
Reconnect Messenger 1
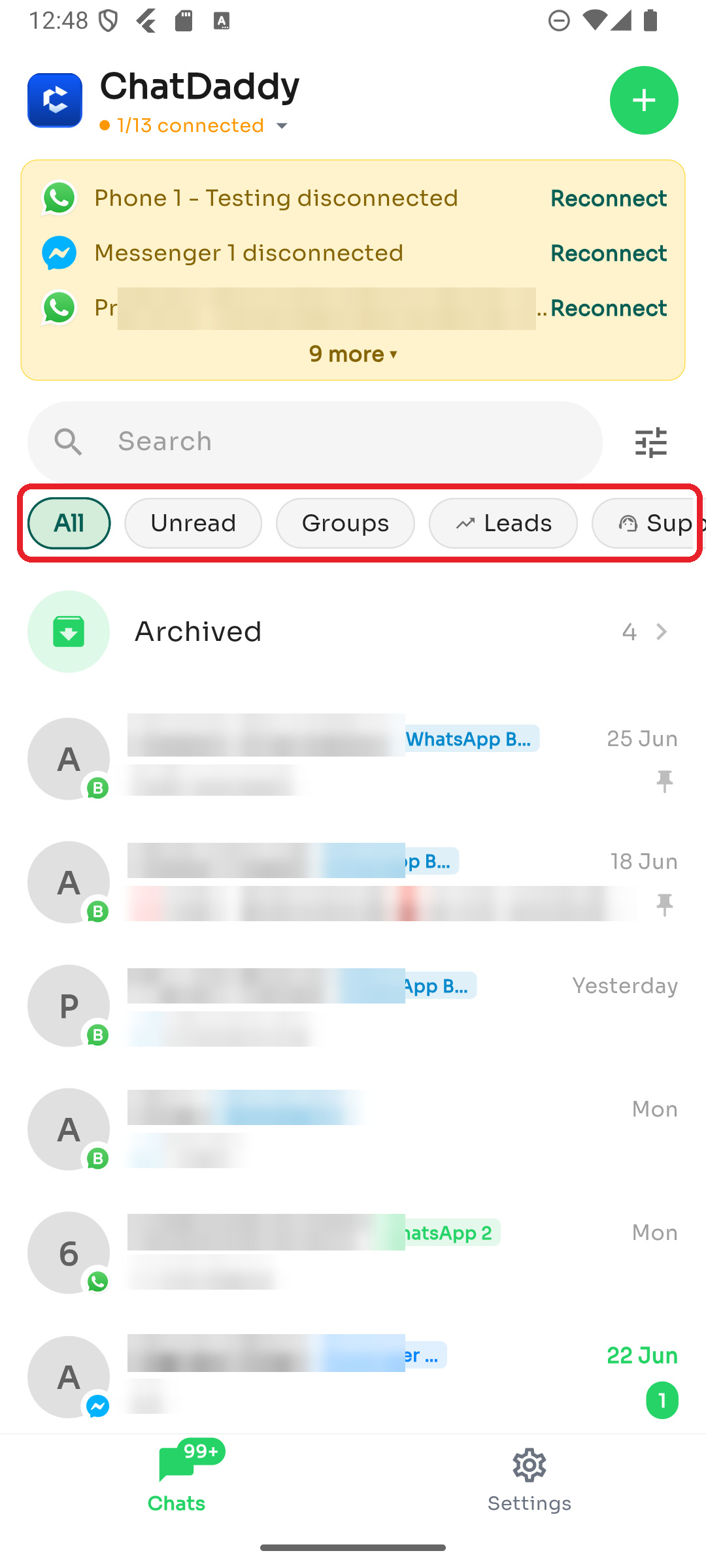(x=608, y=253)
